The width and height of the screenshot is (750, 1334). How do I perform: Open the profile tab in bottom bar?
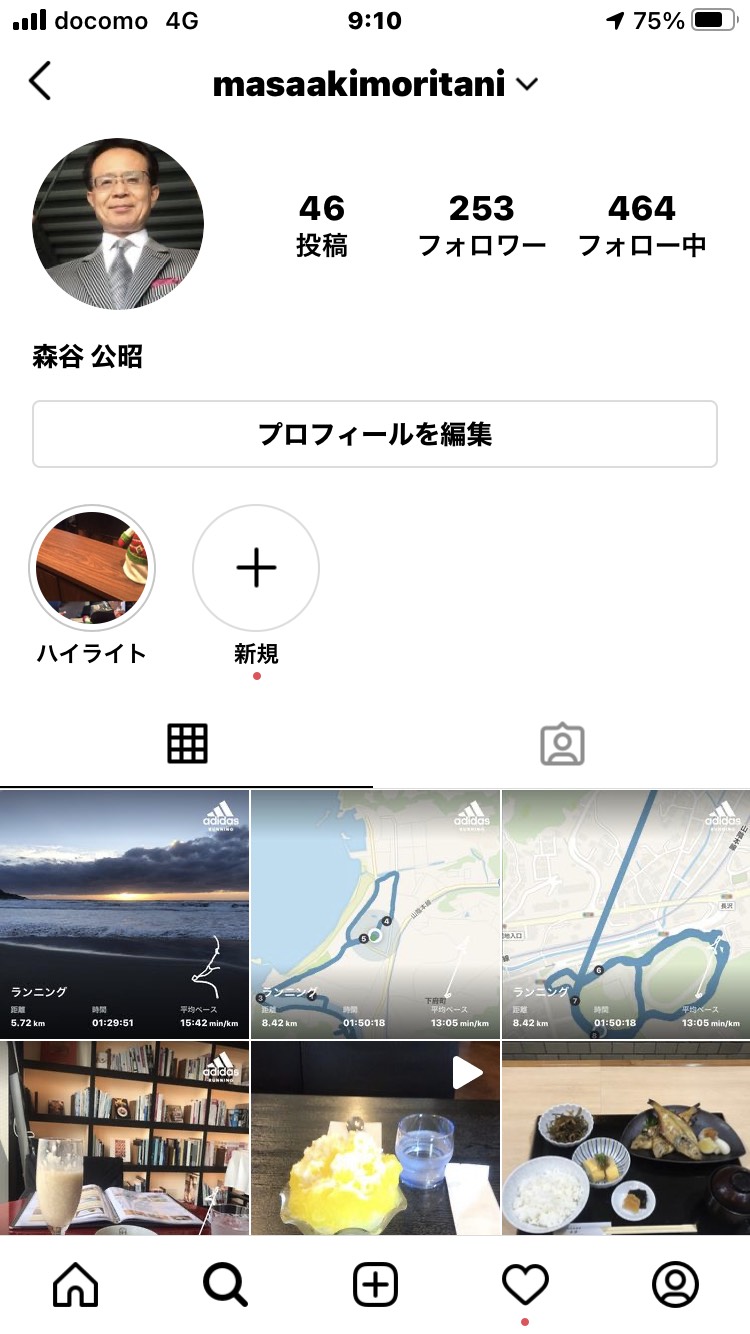(675, 1285)
